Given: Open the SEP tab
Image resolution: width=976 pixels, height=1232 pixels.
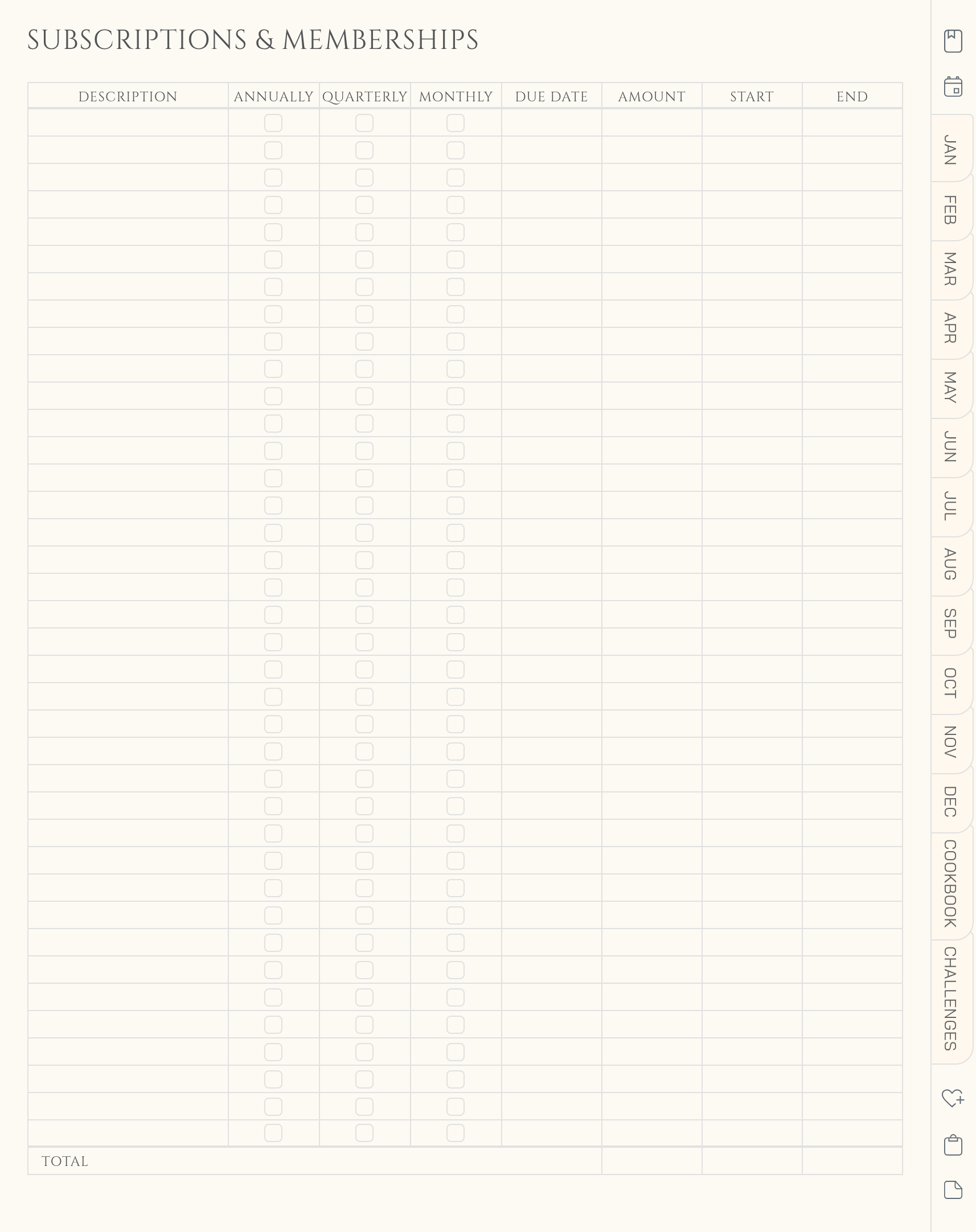Looking at the screenshot, I should 950,624.
